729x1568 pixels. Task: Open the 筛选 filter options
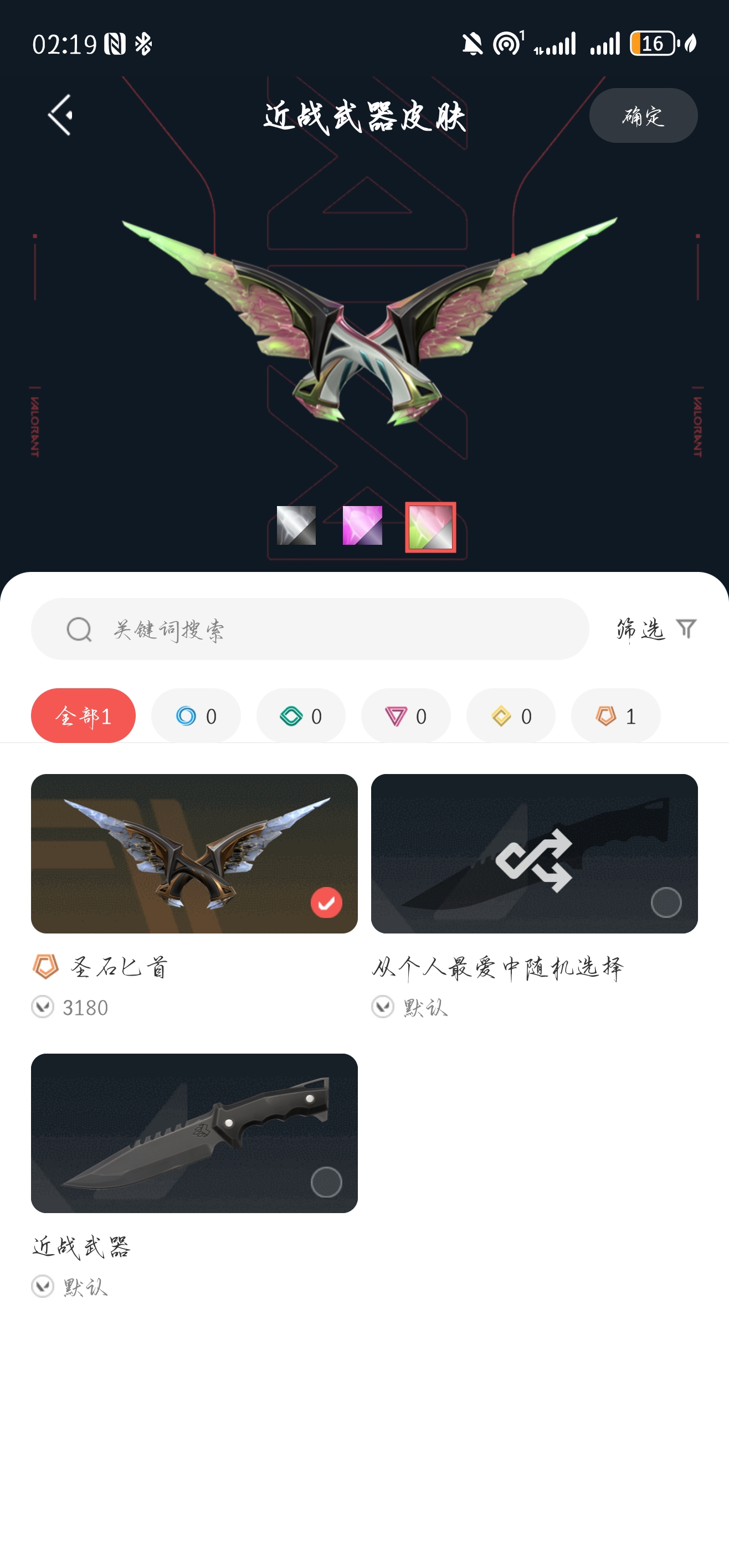tap(656, 629)
